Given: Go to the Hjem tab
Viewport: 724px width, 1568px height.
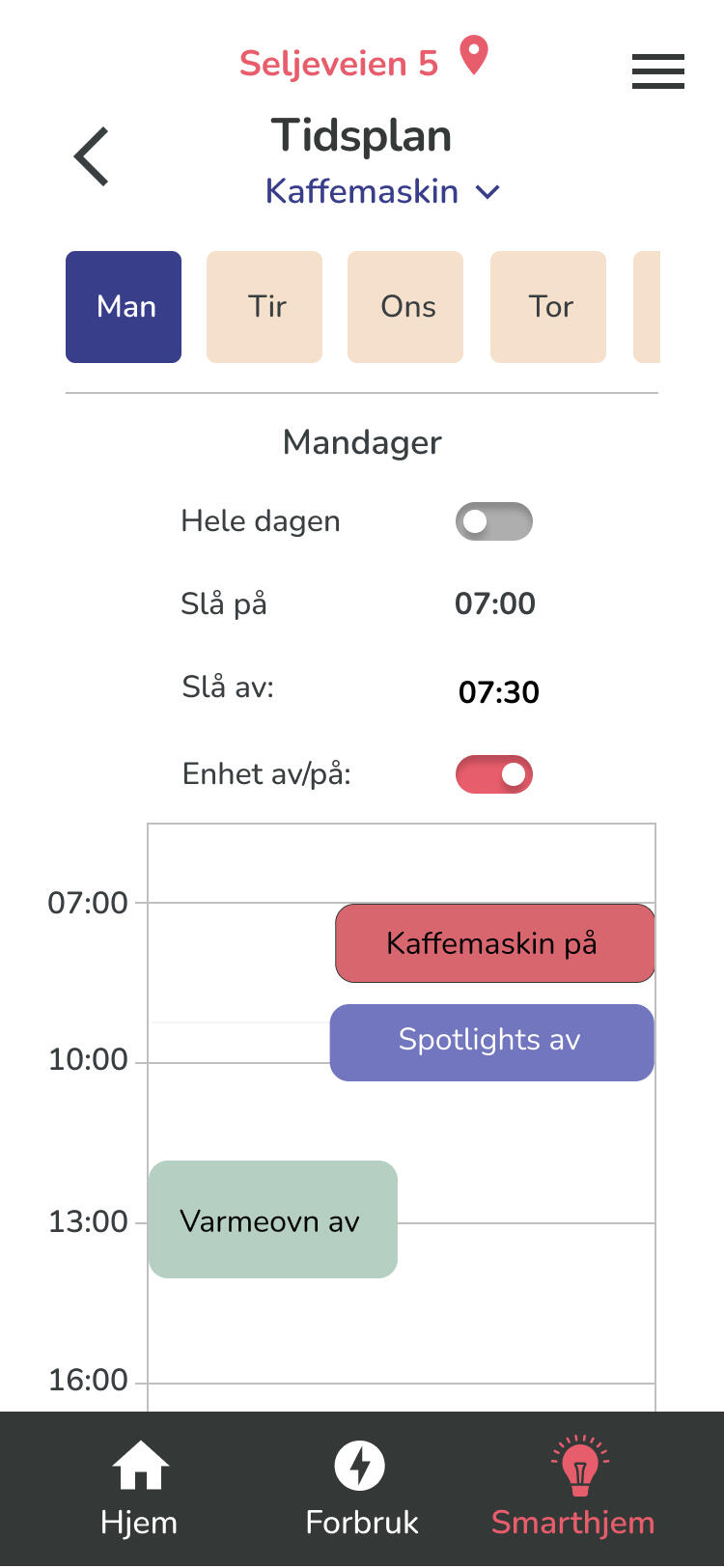Looking at the screenshot, I should (139, 1489).
